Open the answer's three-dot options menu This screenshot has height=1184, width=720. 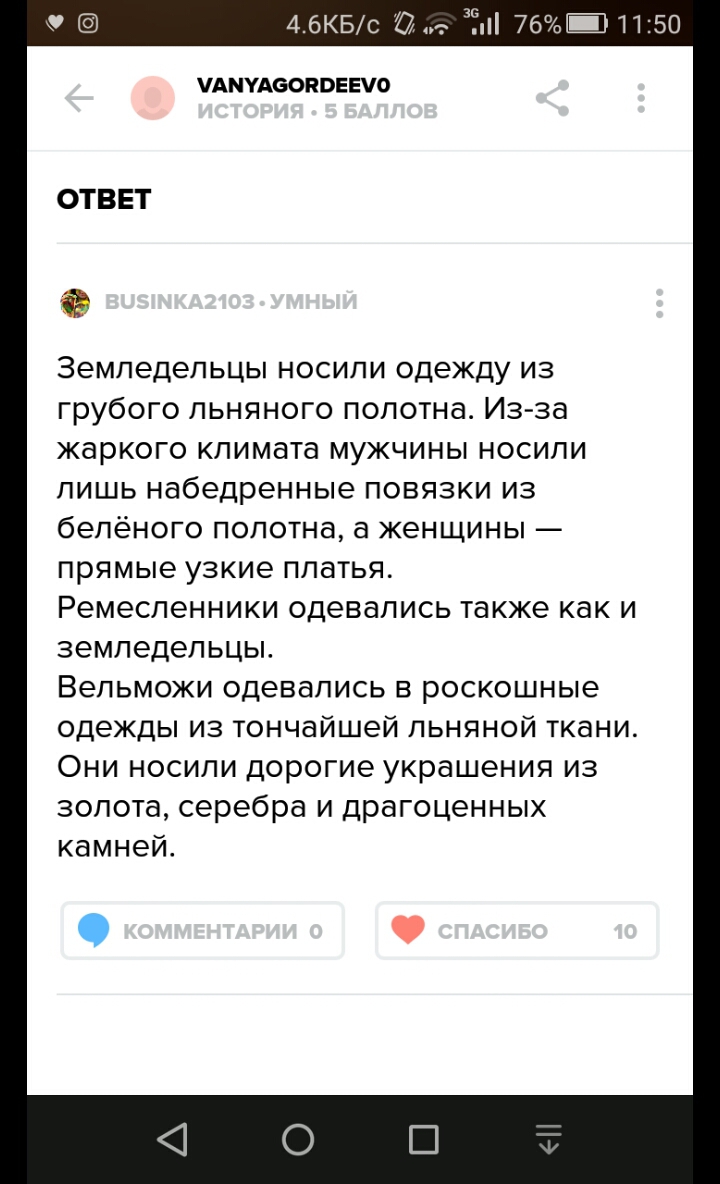point(659,302)
